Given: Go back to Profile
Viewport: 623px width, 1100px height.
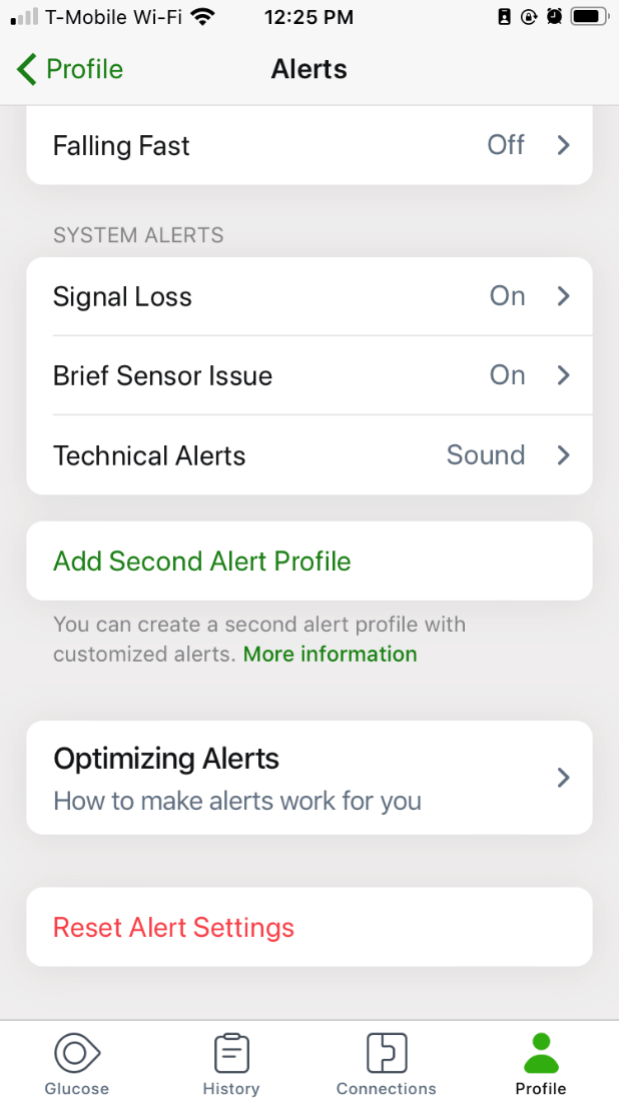Looking at the screenshot, I should (69, 69).
